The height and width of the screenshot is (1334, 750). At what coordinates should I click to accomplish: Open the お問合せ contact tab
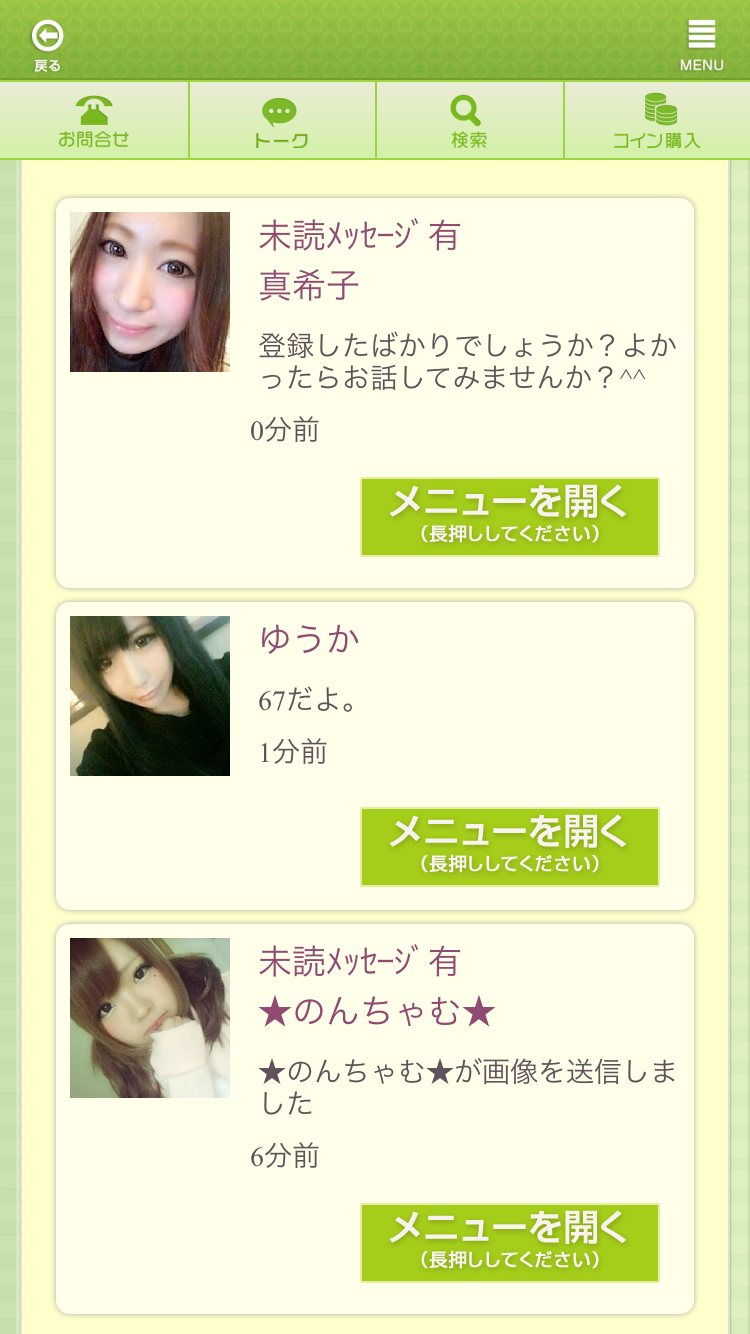coord(94,121)
